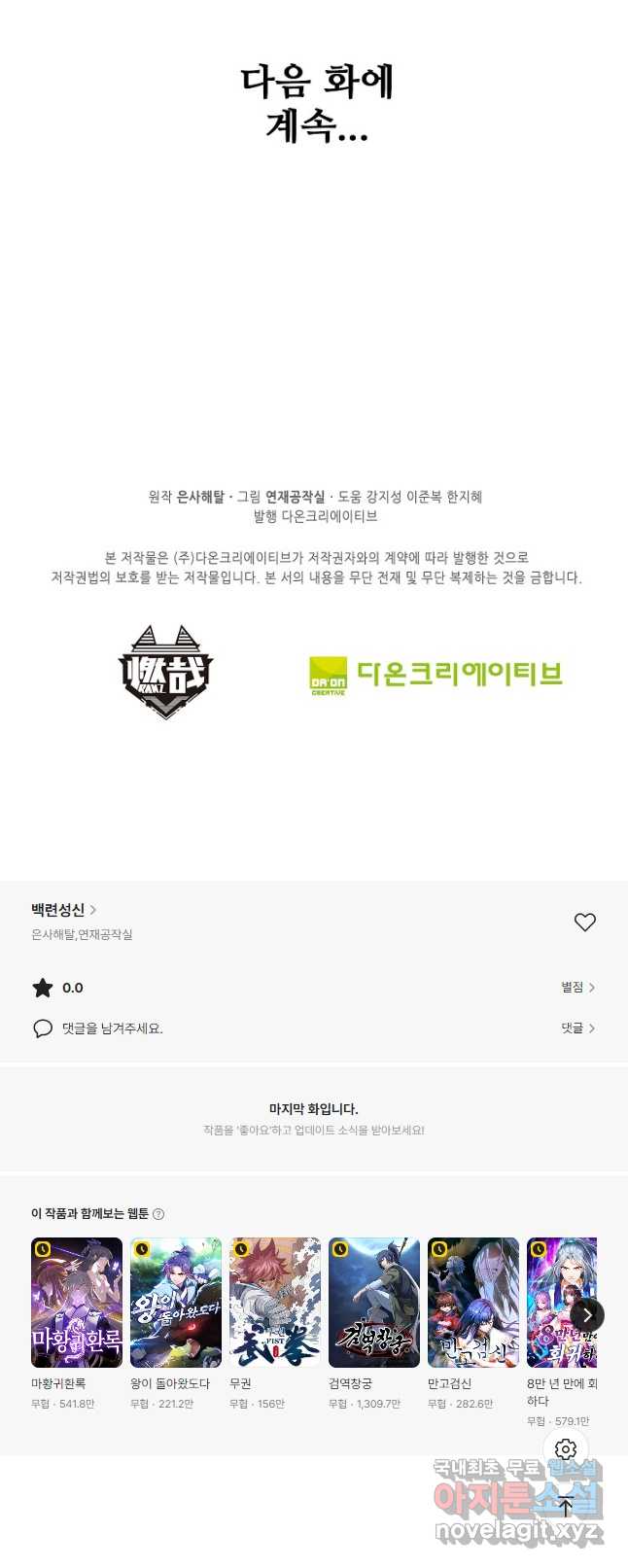Open the 마황귀환록 webtoon

(77, 1303)
